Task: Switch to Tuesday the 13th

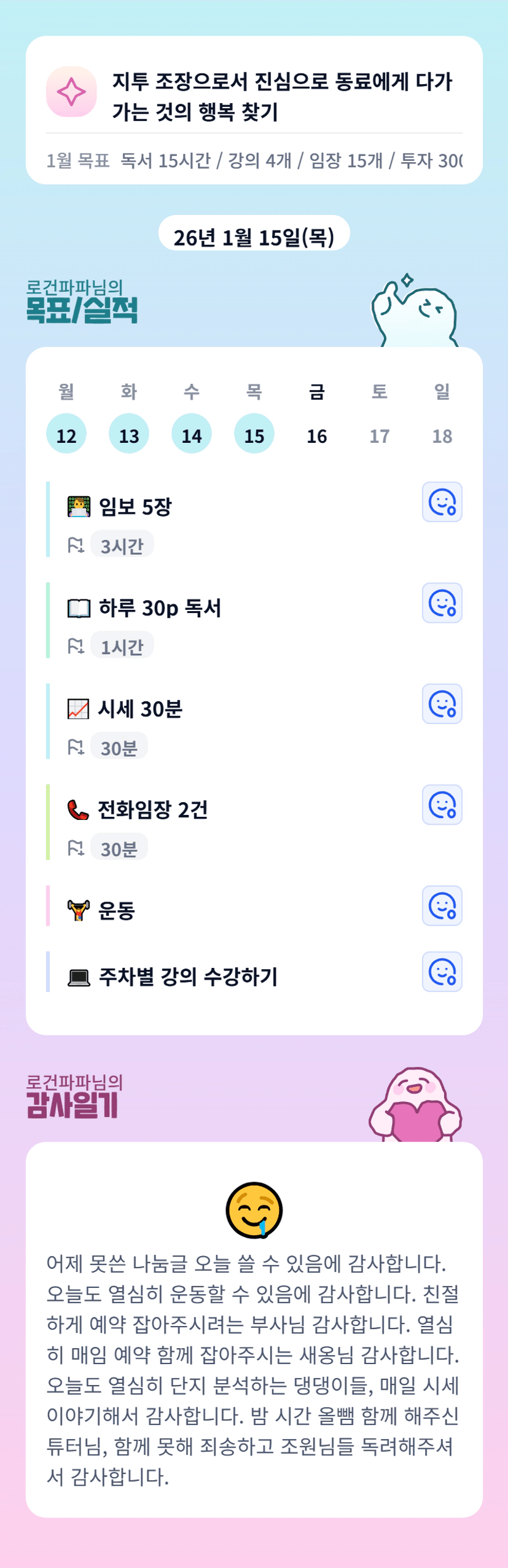Action: 129,434
